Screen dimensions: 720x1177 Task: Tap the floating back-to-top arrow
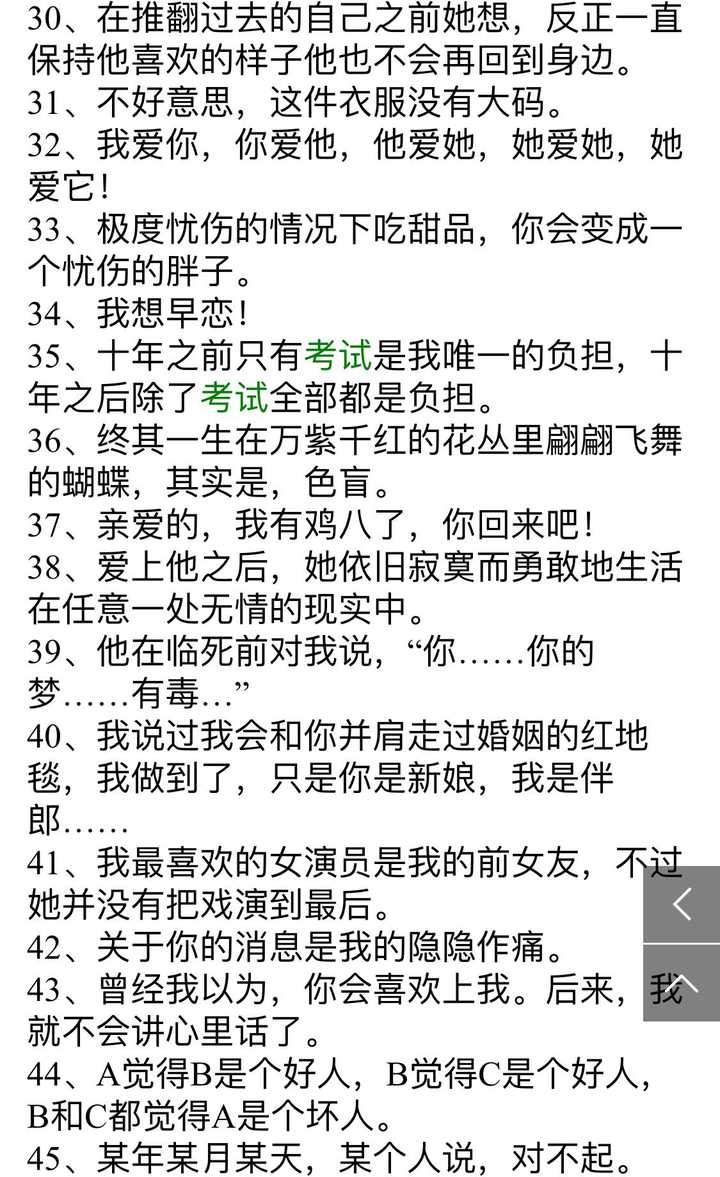682,983
